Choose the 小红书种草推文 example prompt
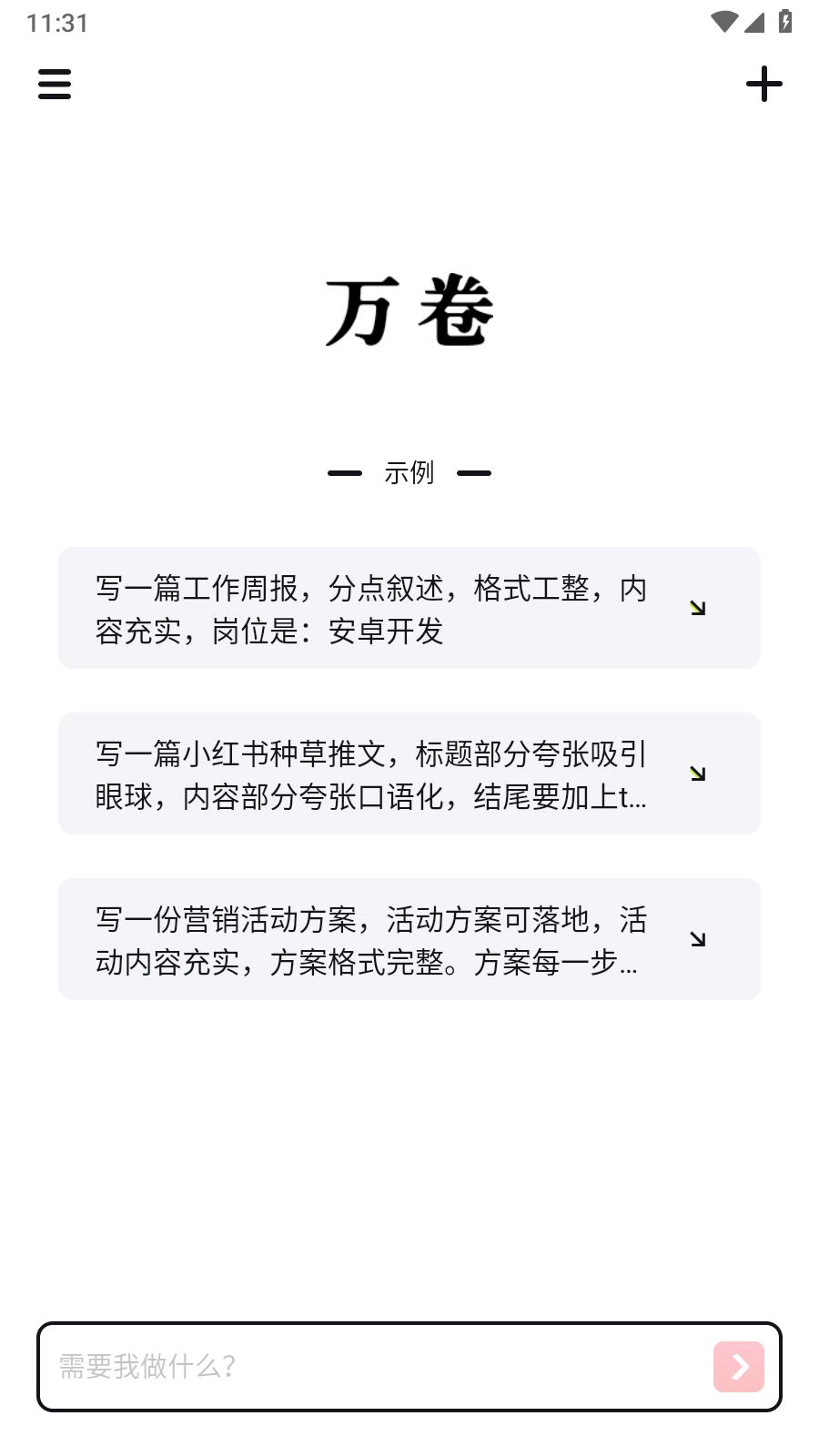Viewport: 819px width, 1456px height. click(x=409, y=773)
